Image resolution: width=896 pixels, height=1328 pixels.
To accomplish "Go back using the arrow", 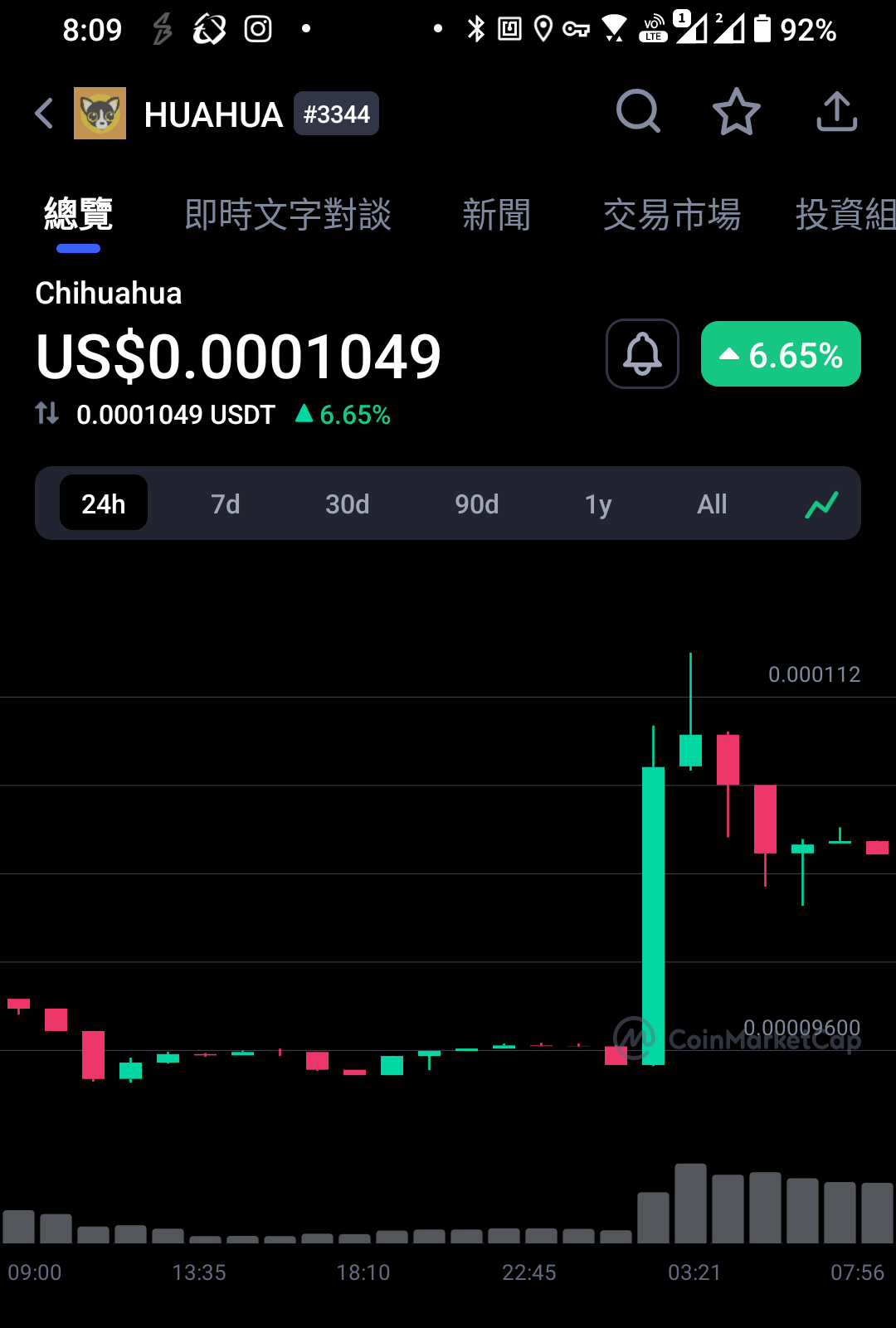I will click(45, 114).
